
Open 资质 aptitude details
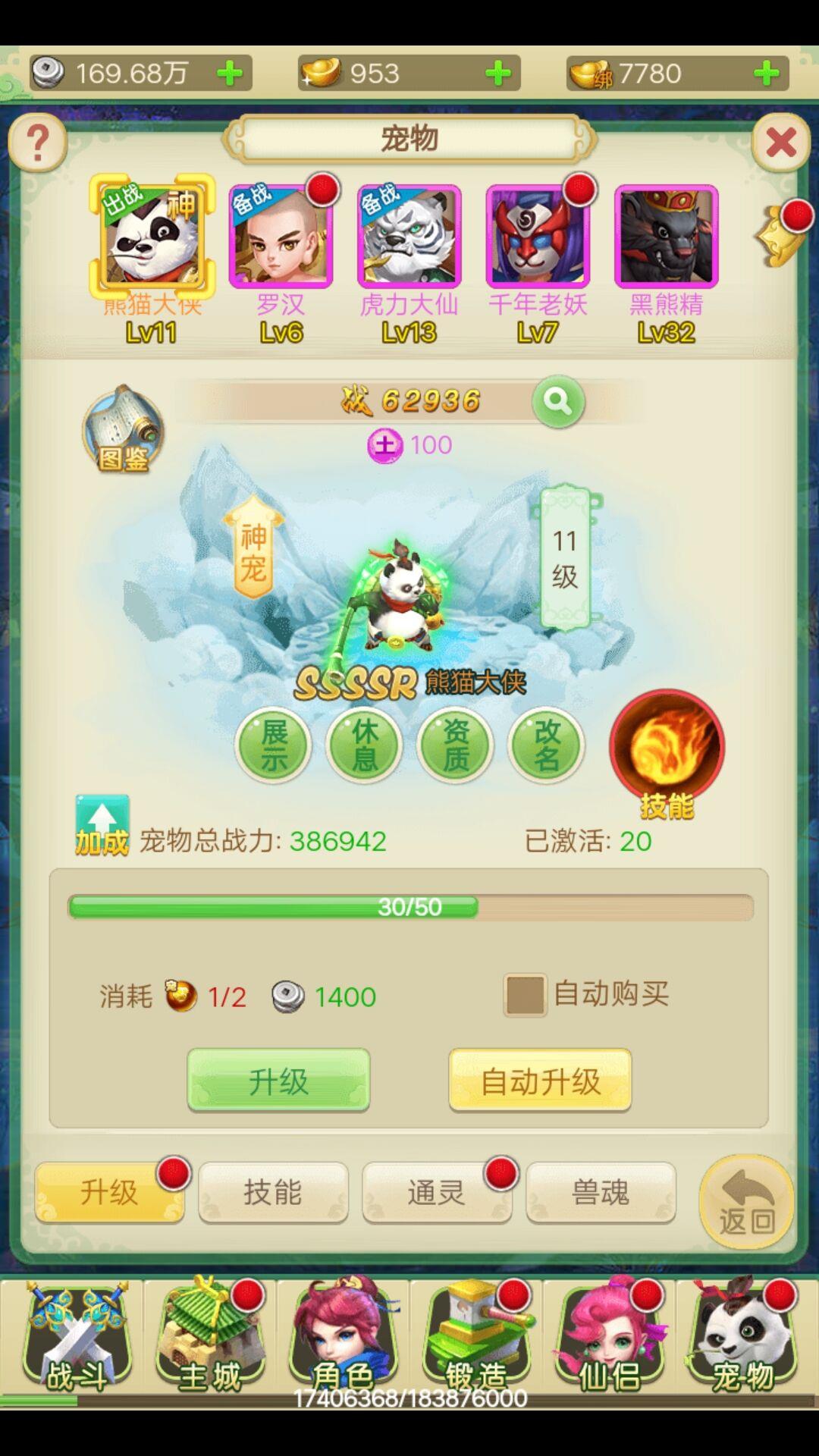[x=456, y=745]
